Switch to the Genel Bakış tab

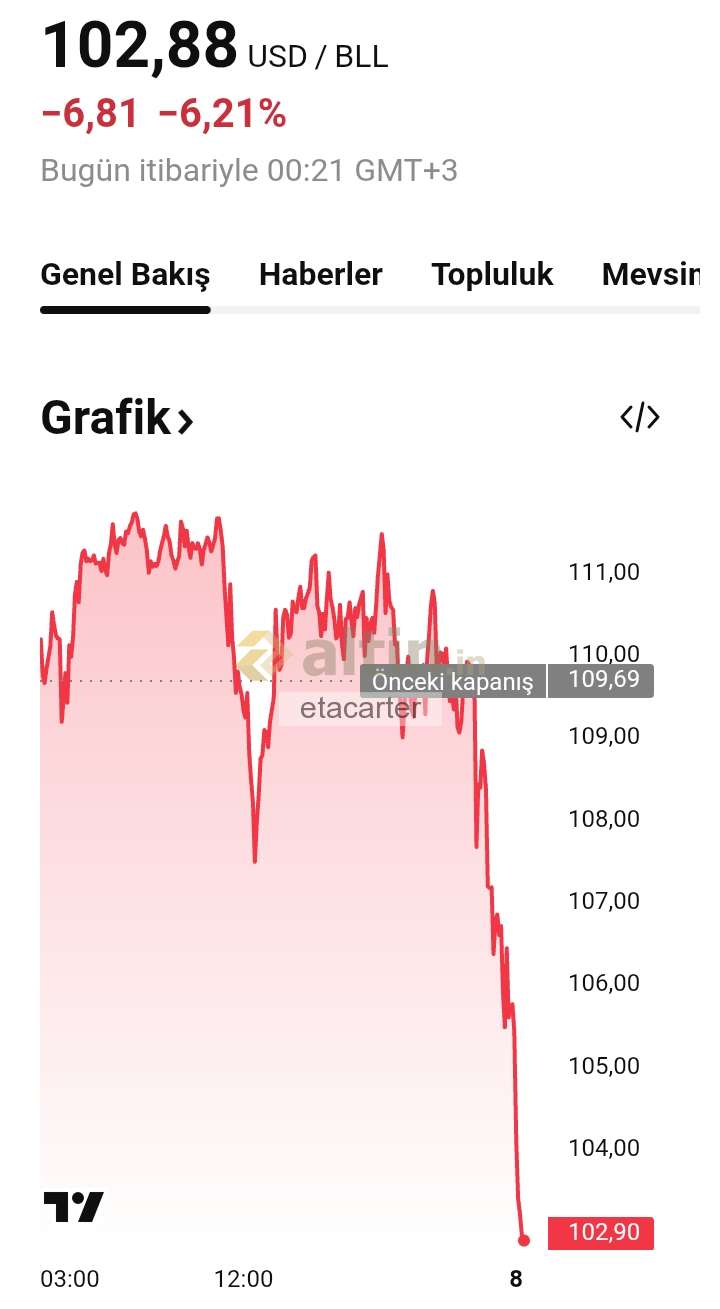coord(125,275)
